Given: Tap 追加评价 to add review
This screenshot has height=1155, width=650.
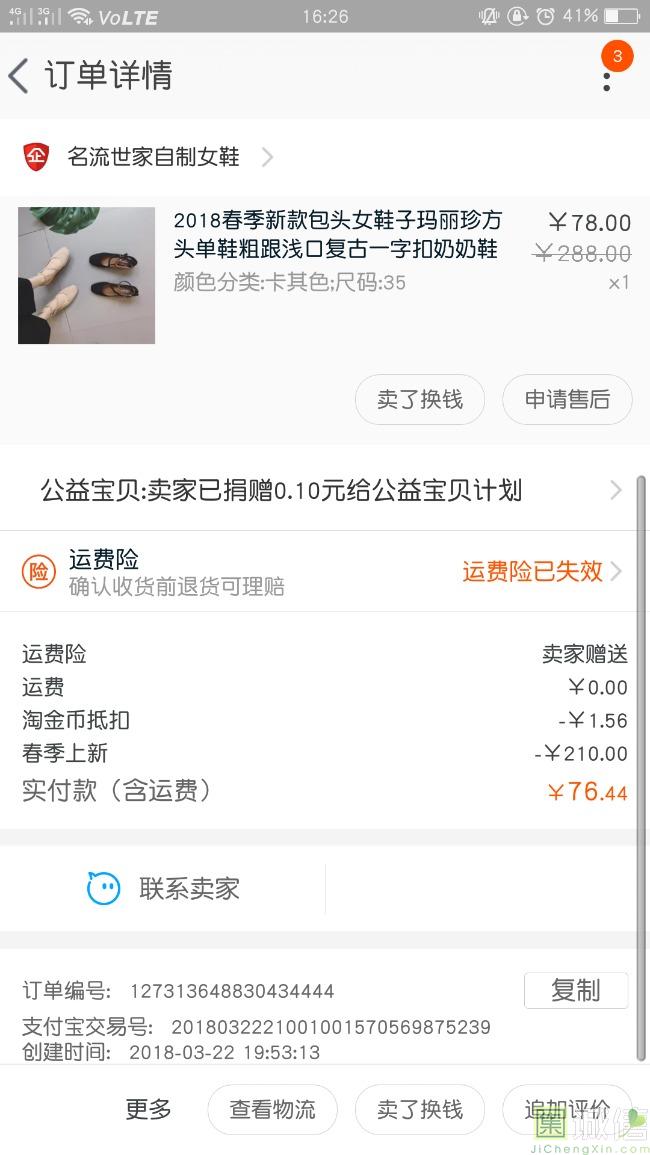Looking at the screenshot, I should pos(566,1109).
